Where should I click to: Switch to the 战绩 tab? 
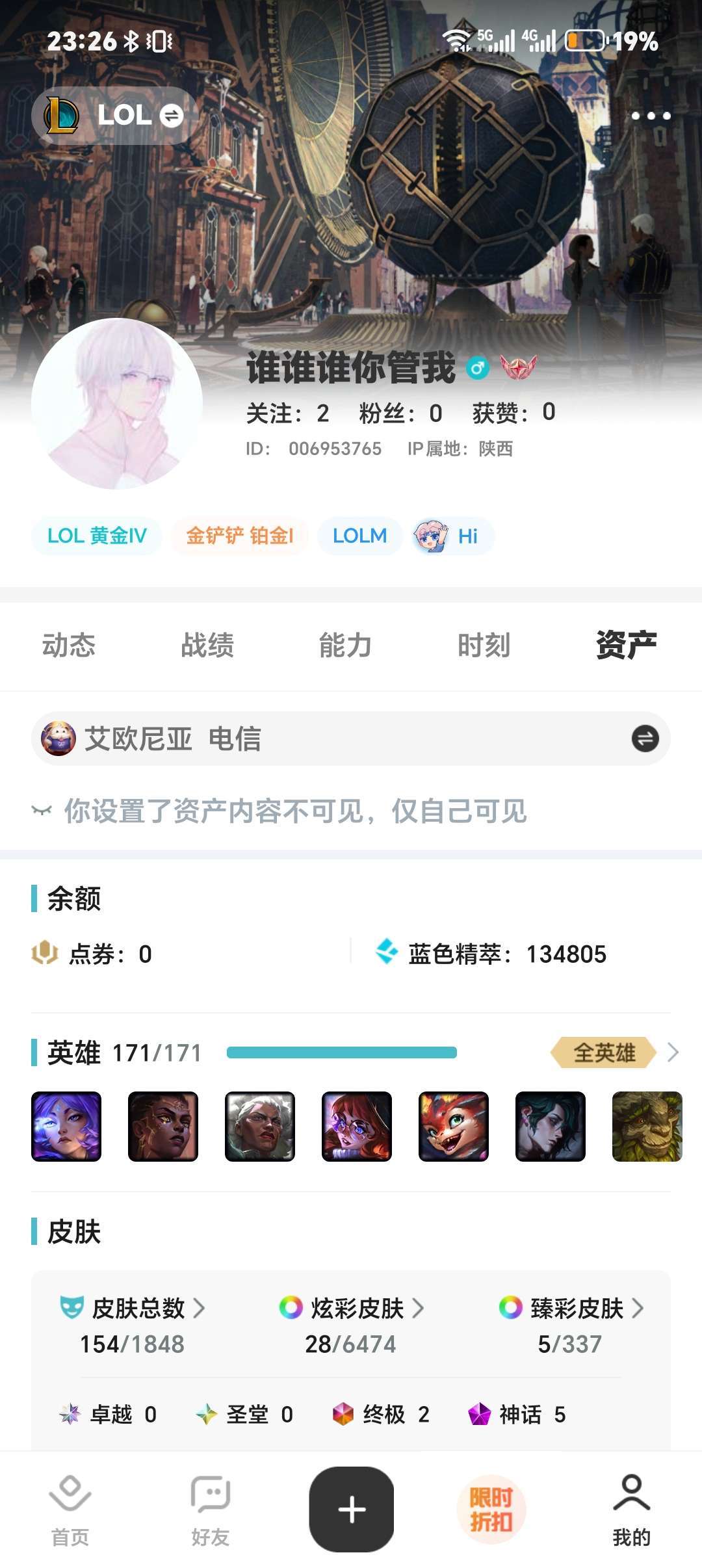(207, 646)
